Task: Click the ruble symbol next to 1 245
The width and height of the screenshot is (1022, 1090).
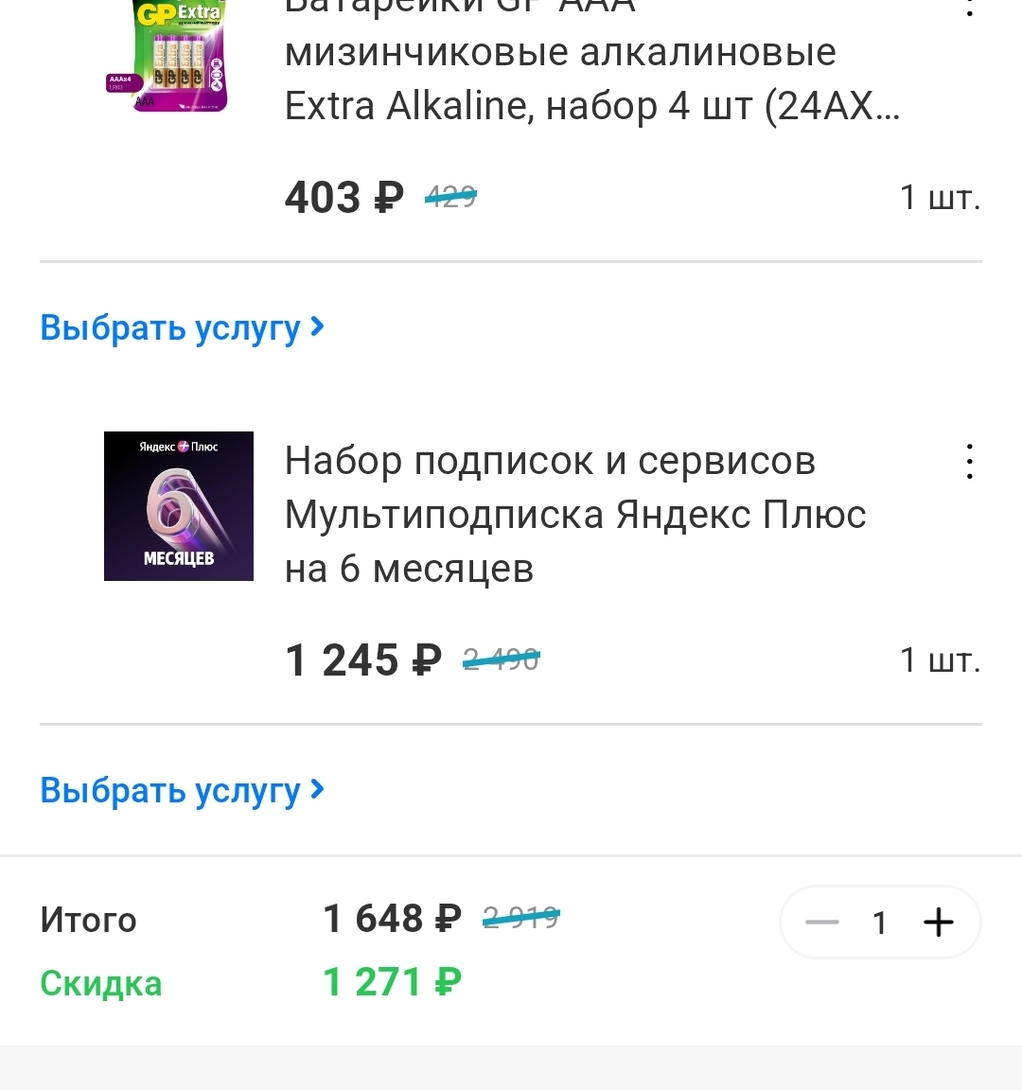Action: [x=426, y=660]
